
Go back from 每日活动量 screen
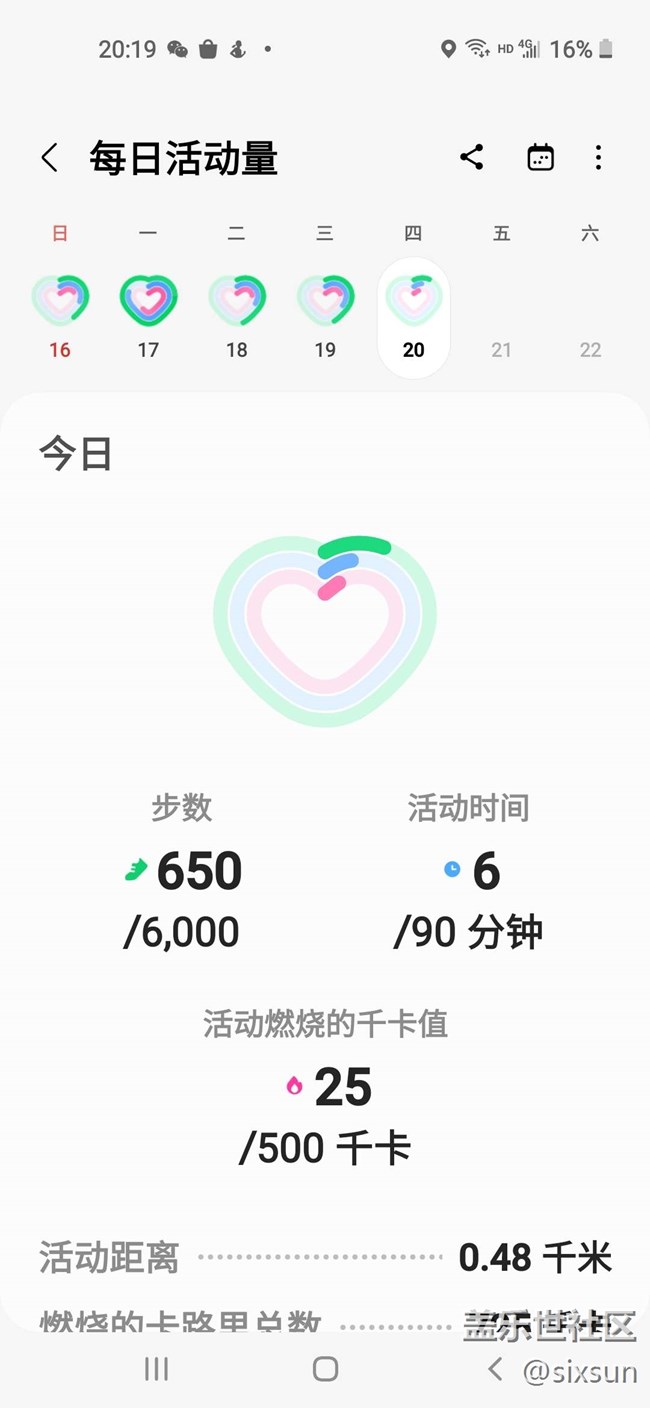[49, 158]
